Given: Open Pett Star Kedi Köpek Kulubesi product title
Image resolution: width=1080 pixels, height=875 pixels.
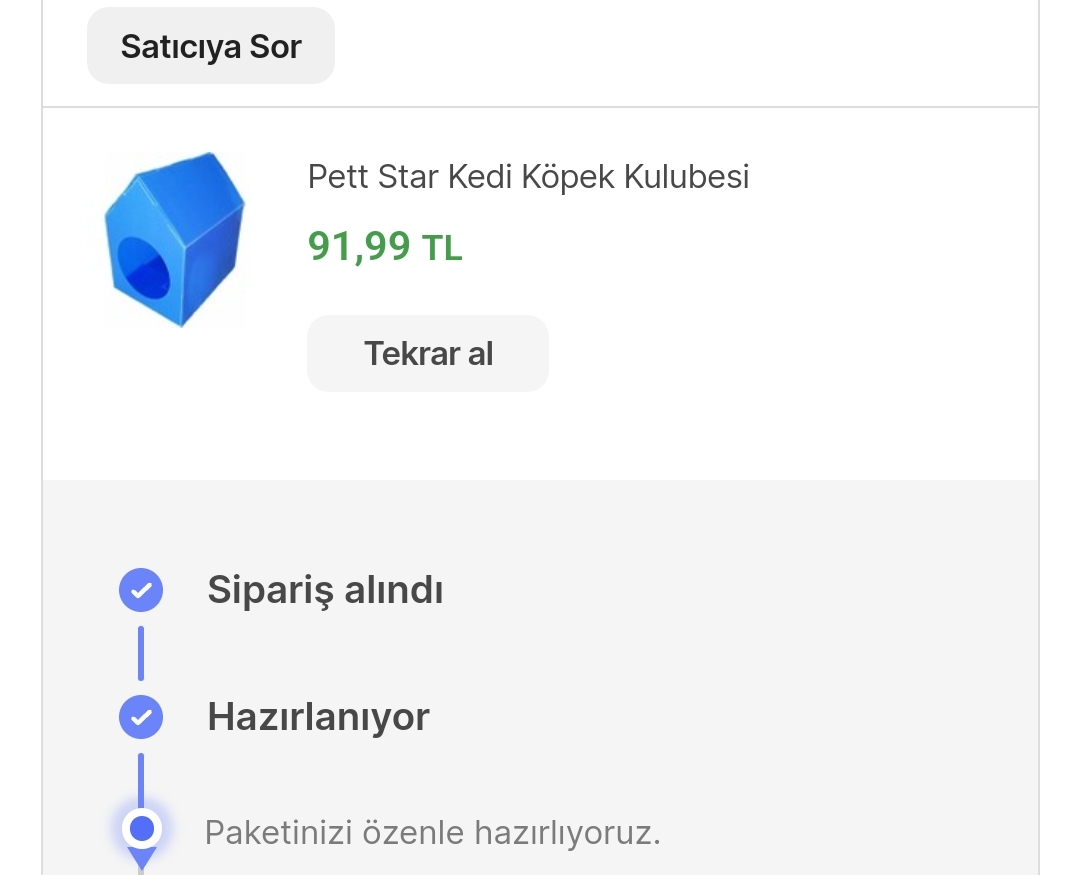Looking at the screenshot, I should tap(528, 177).
